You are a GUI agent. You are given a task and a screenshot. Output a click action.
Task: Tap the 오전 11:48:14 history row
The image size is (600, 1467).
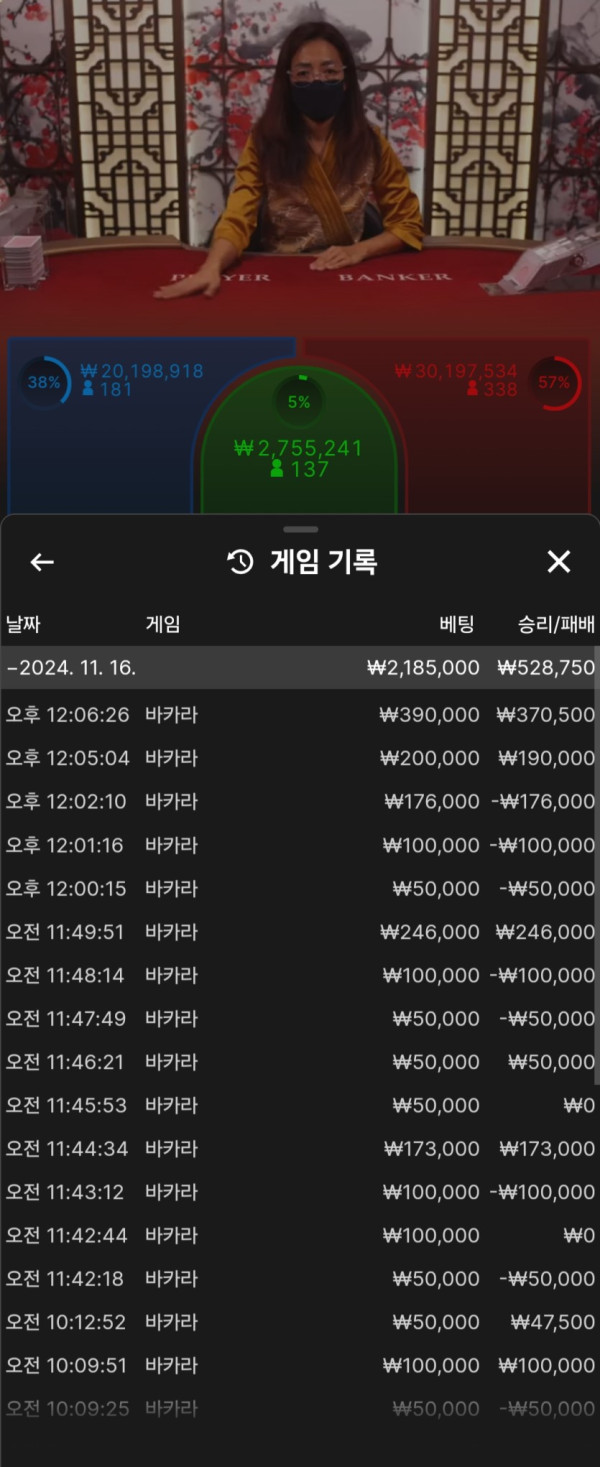[x=300, y=975]
